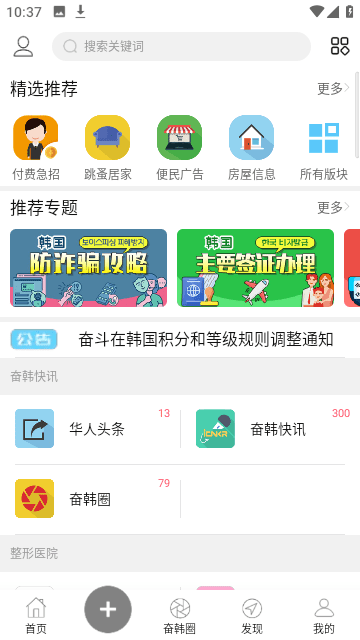
Task: Open 更多 next to 精选推荐
Action: [333, 88]
